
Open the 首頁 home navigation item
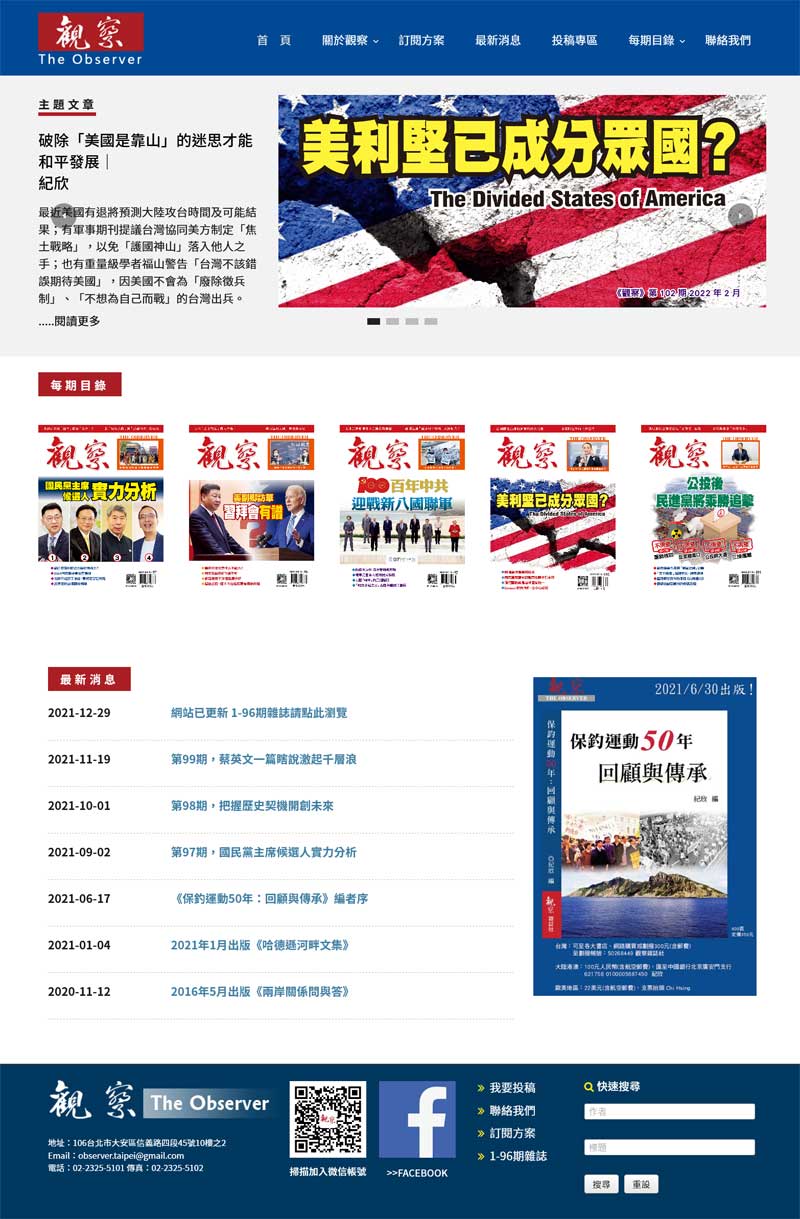point(273,40)
